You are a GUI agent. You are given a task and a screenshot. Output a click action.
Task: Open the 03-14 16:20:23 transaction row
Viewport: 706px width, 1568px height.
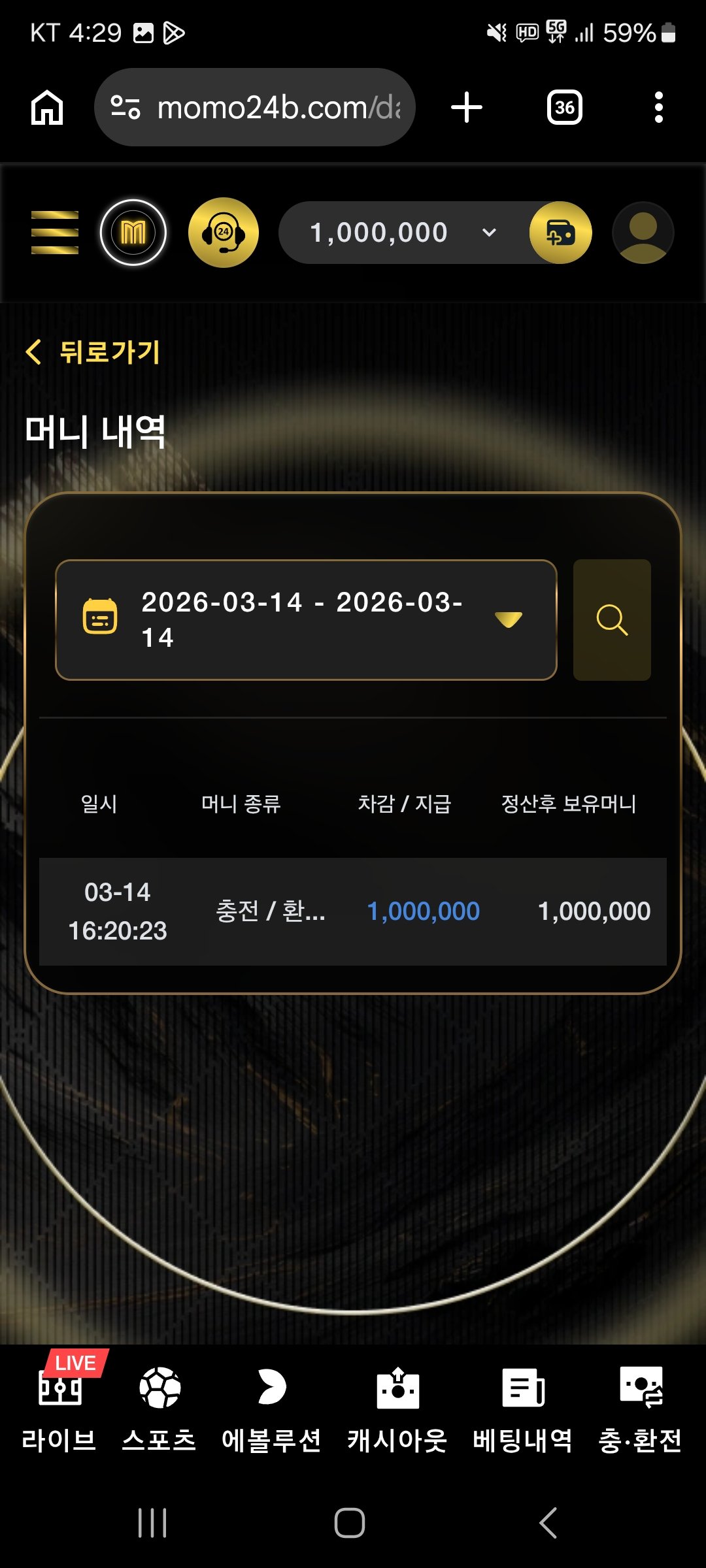tap(353, 911)
